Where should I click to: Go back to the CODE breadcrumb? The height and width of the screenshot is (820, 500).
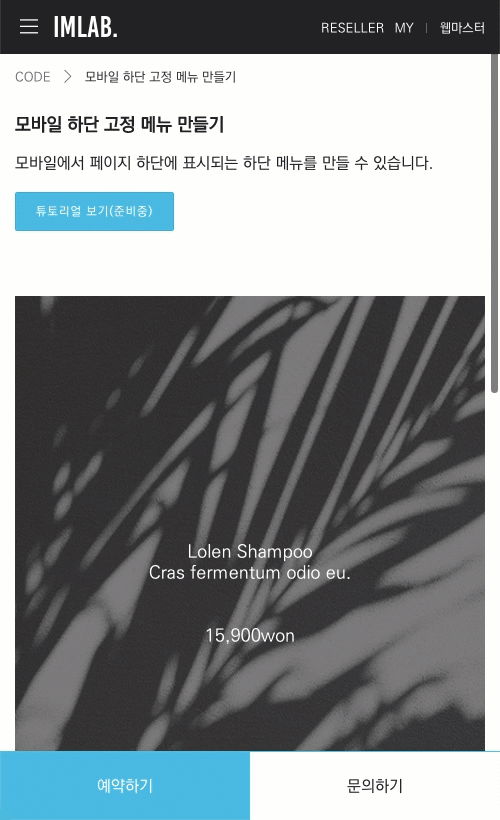[x=32, y=77]
